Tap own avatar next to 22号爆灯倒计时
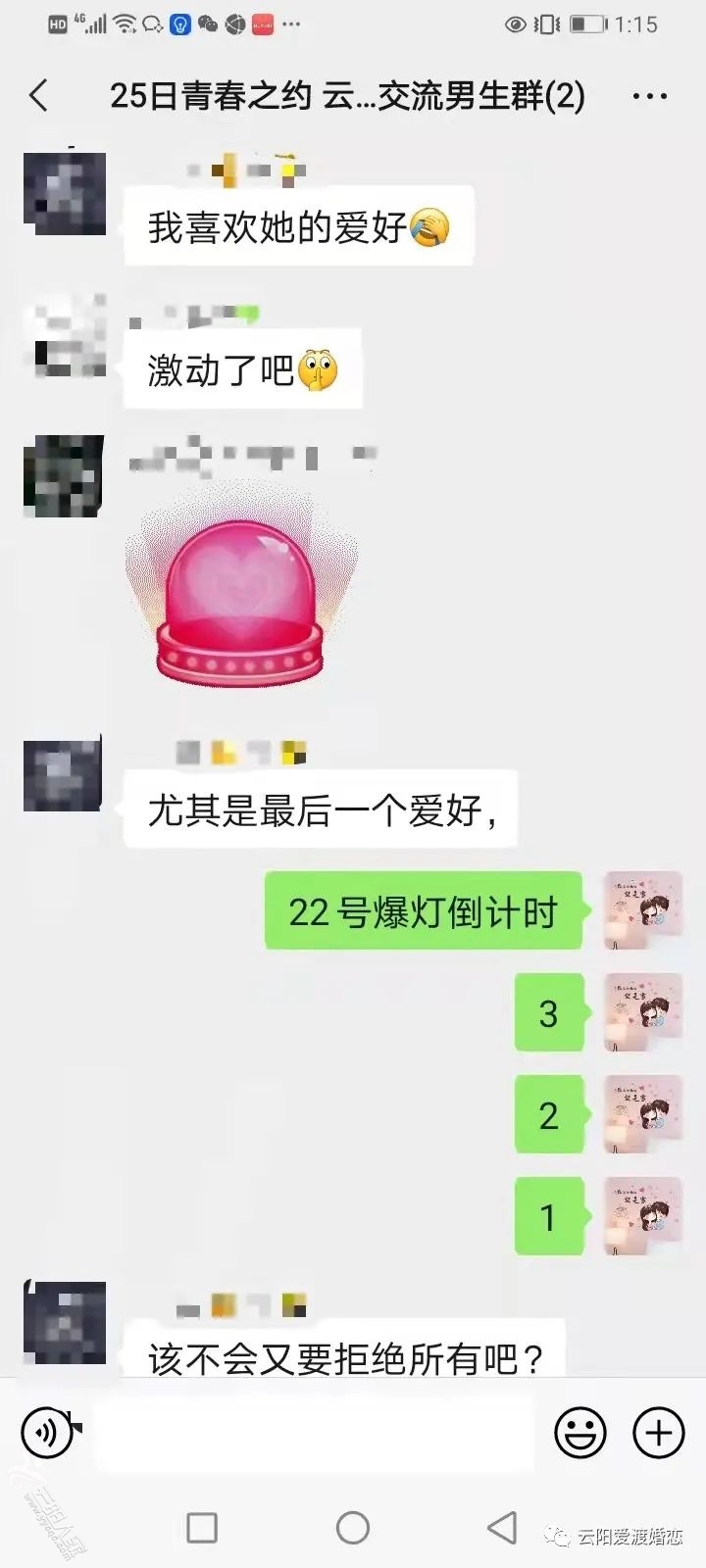 [642, 911]
